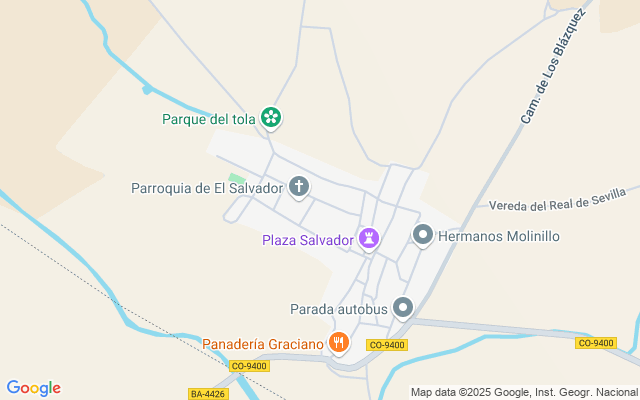Tap the Plaza Salvador marker
The width and height of the screenshot is (640, 400).
pos(370,239)
